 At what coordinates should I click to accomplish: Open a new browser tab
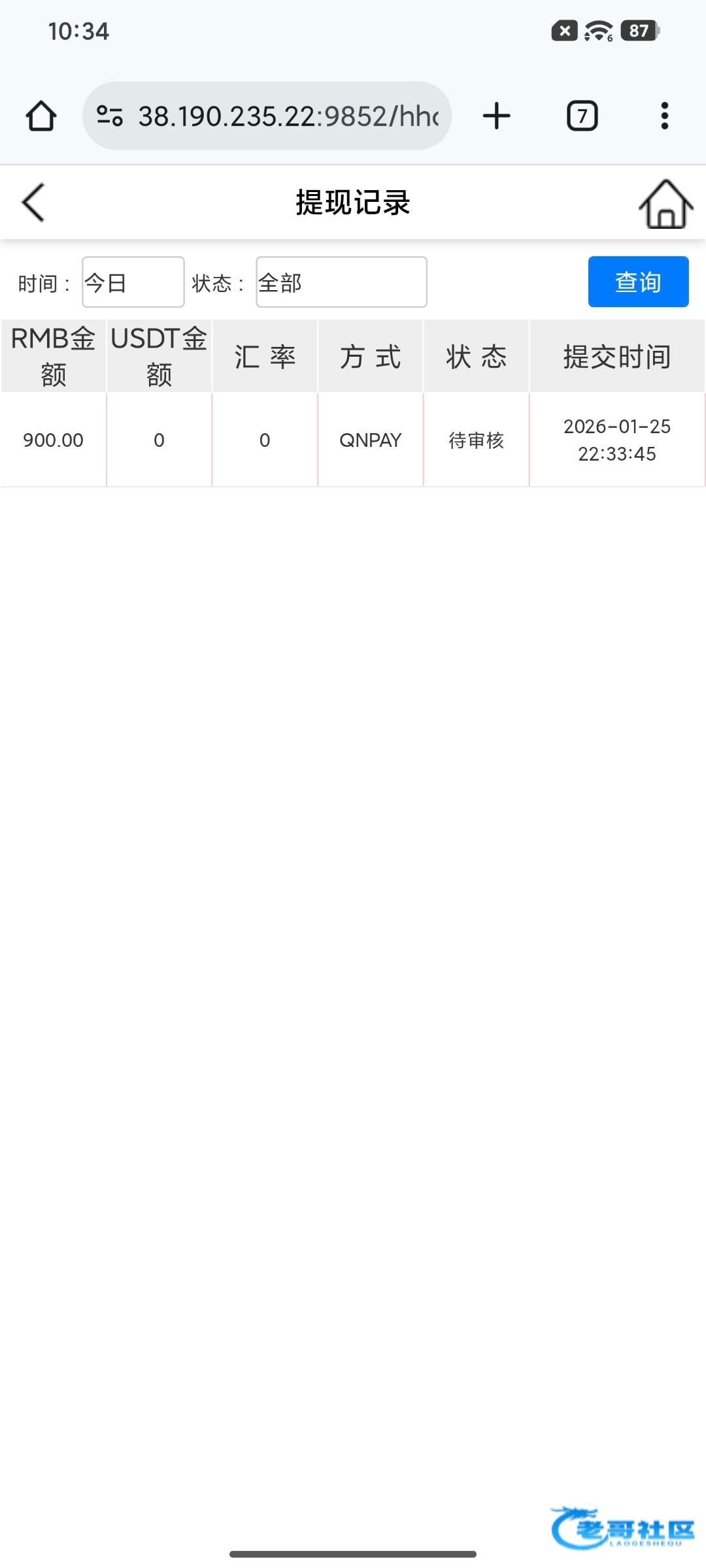496,116
